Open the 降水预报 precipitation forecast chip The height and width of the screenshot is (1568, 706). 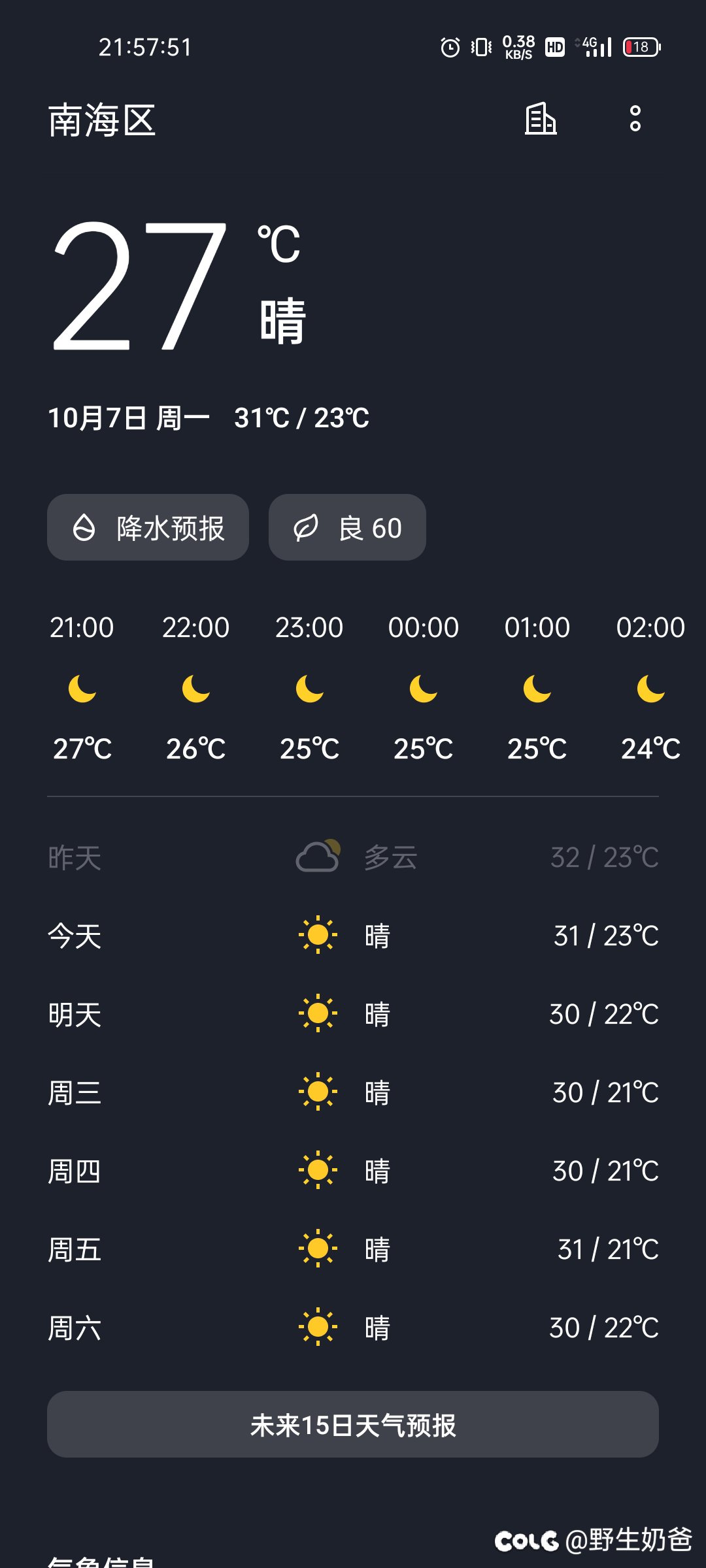click(148, 527)
